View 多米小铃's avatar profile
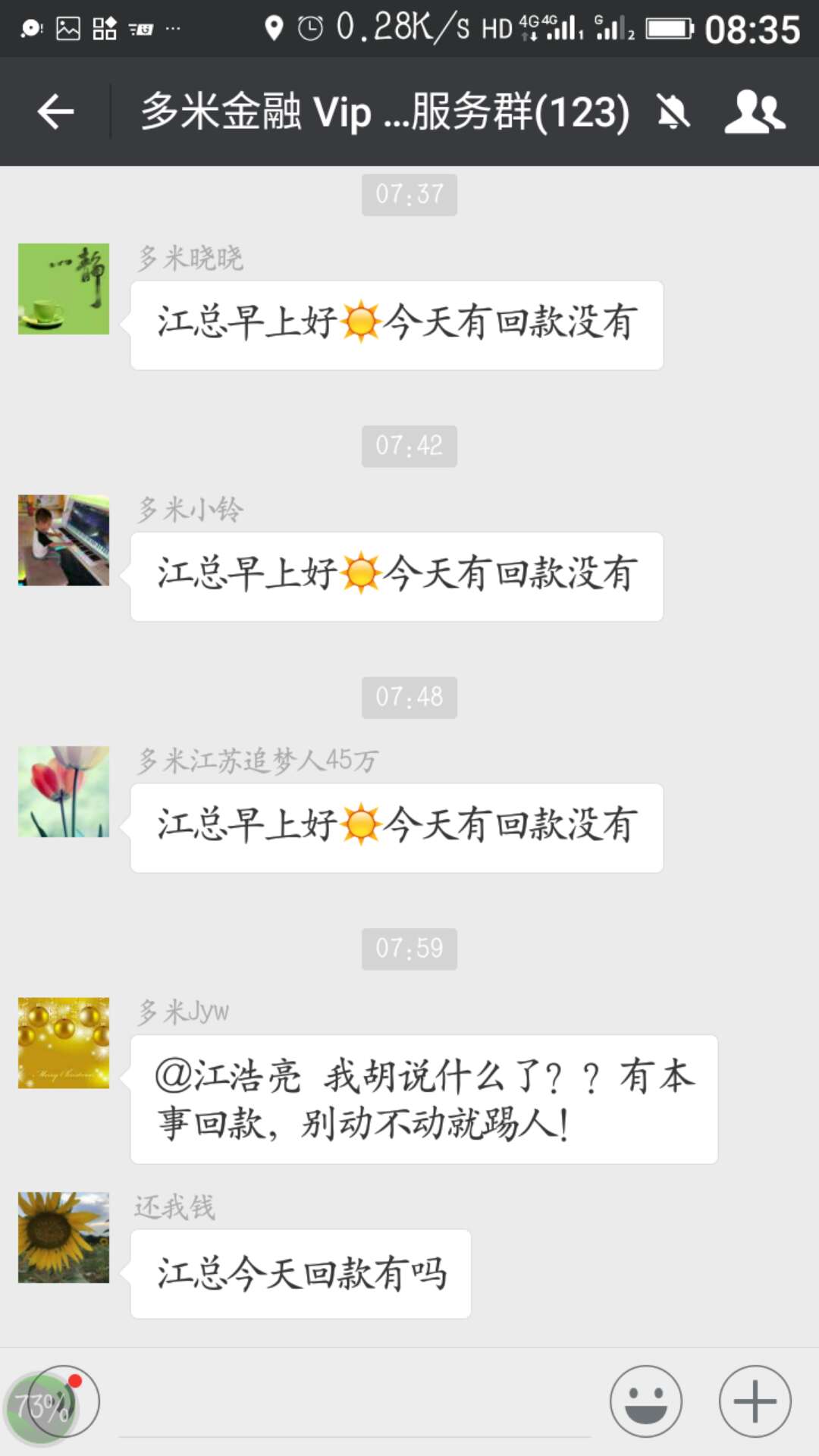This screenshot has width=819, height=1456. pos(64,540)
